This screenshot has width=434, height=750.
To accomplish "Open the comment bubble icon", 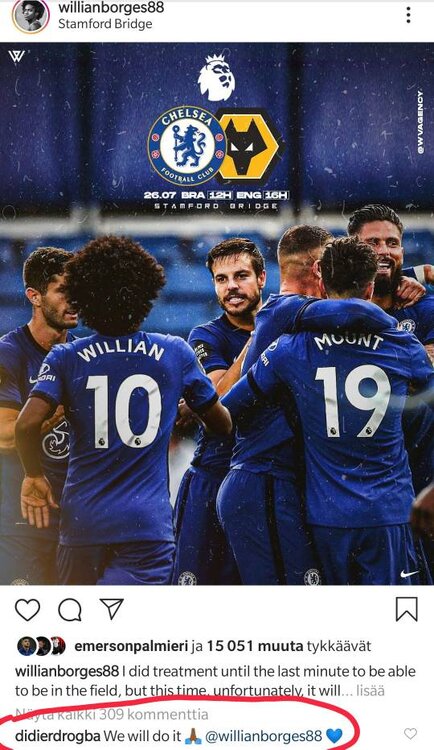I will click(x=70, y=610).
